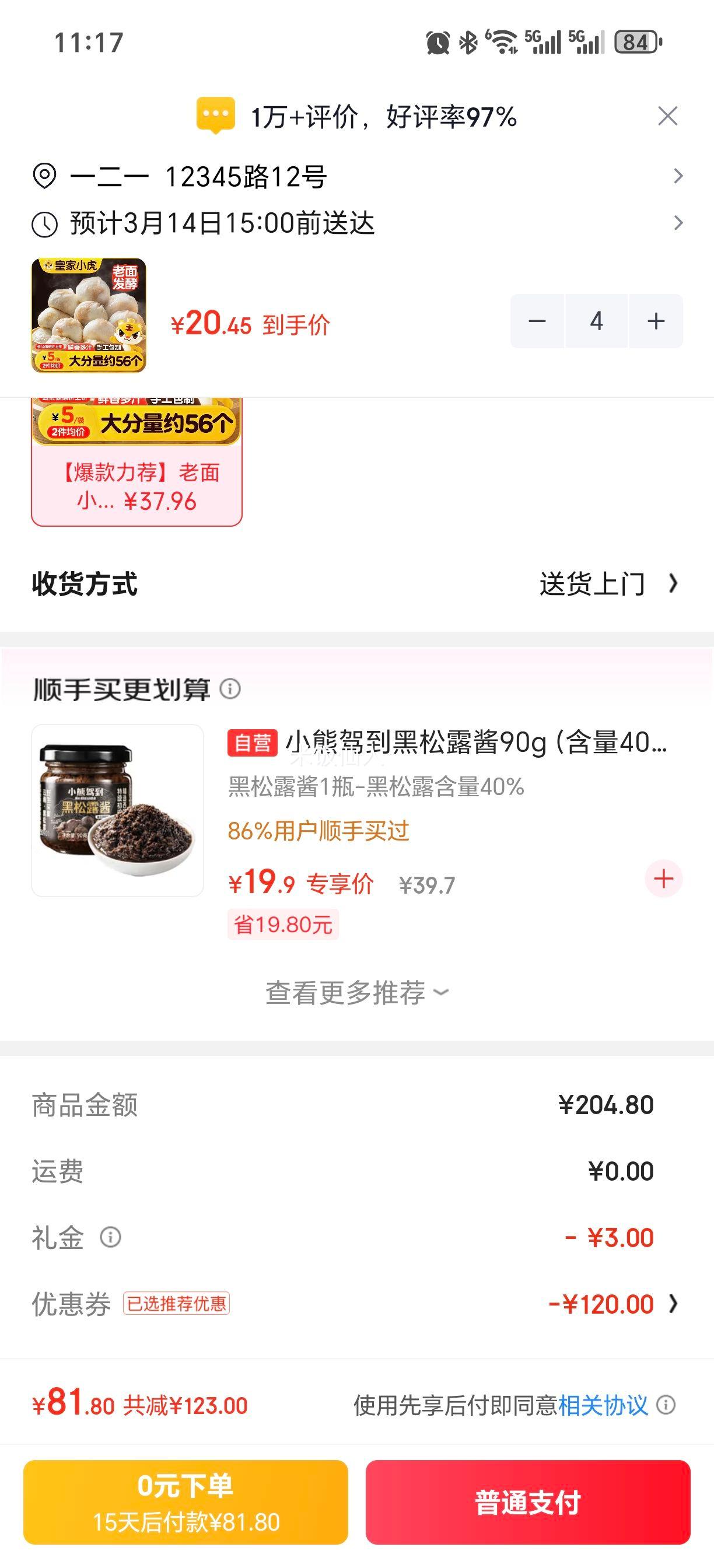Tap the quantity field showing 4
The image size is (714, 1568).
(x=597, y=321)
